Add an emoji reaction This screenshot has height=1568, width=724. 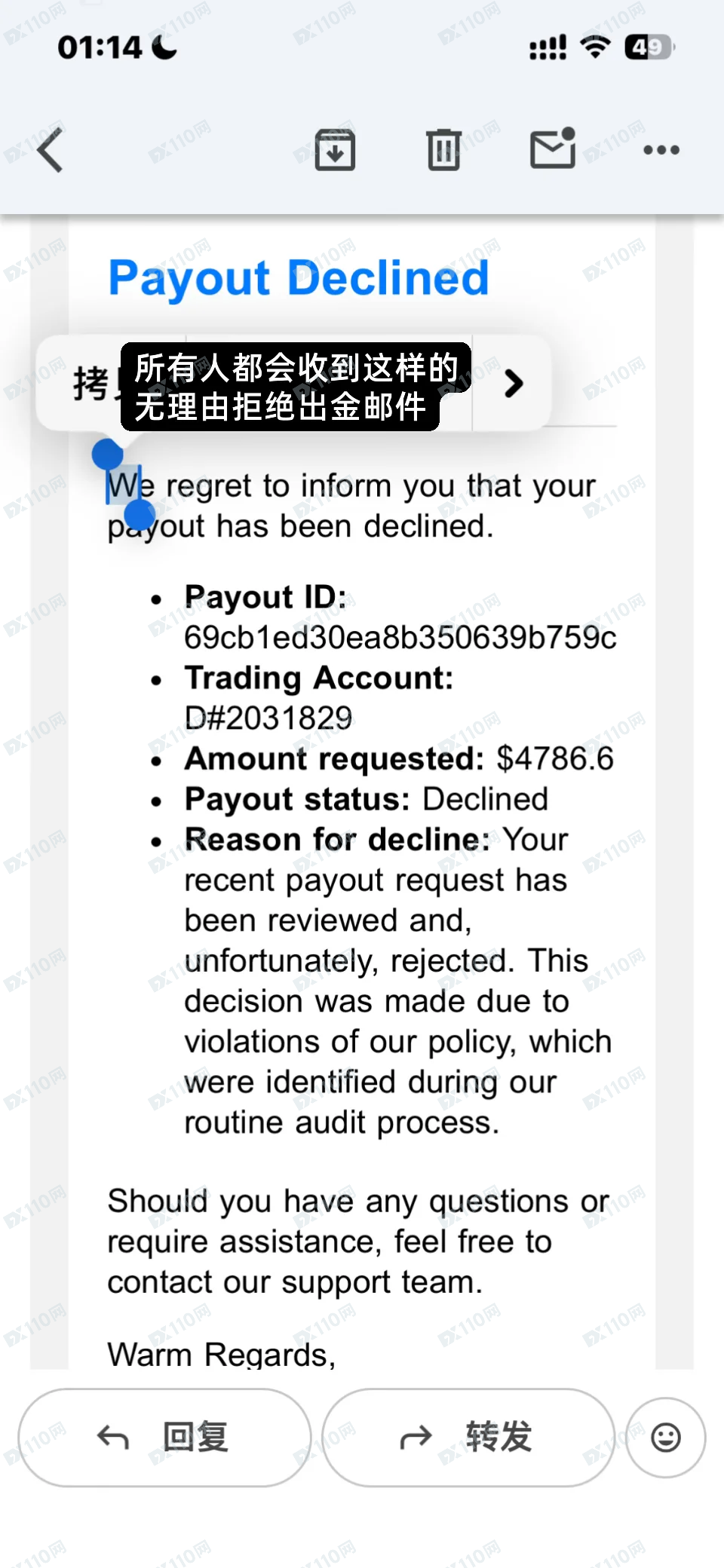point(665,1437)
